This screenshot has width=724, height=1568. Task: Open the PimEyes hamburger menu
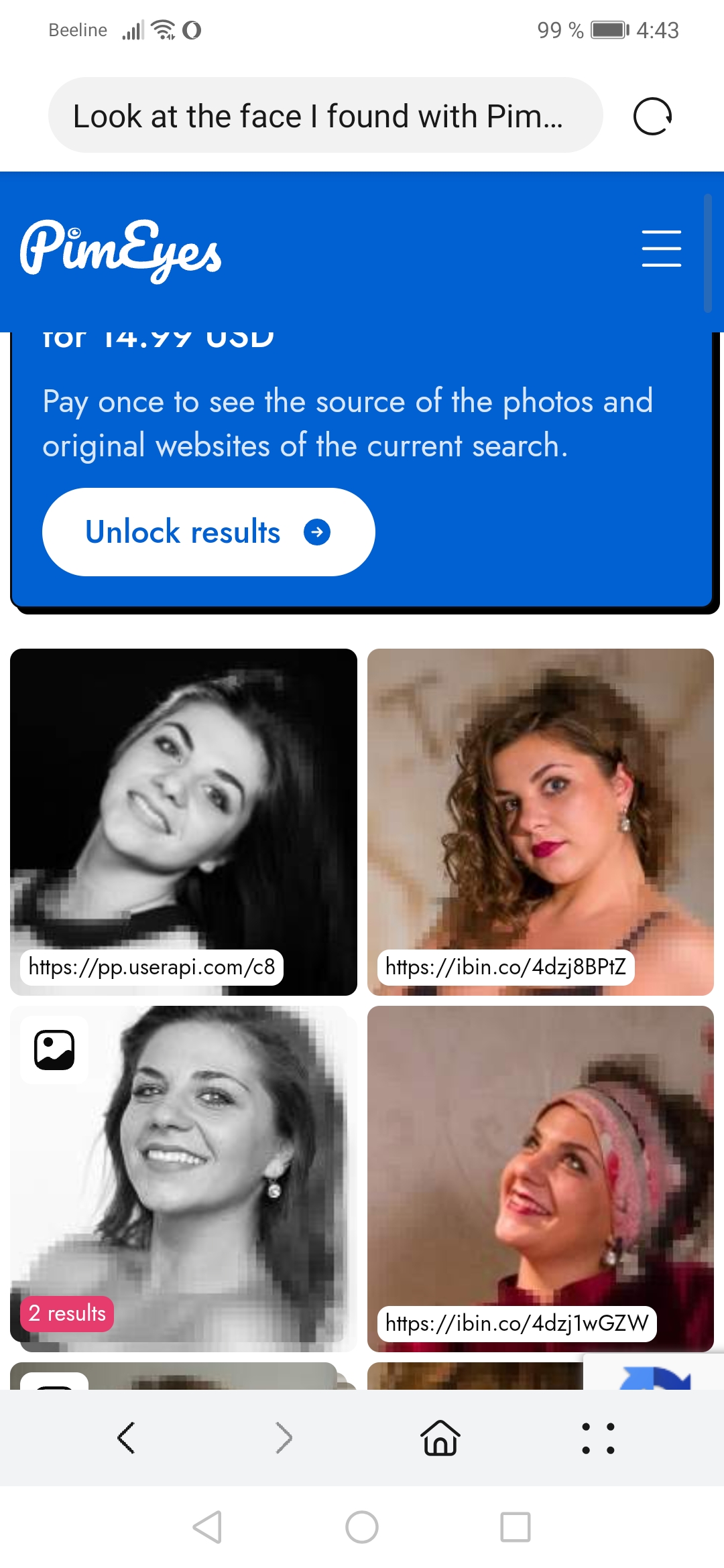[x=661, y=249]
